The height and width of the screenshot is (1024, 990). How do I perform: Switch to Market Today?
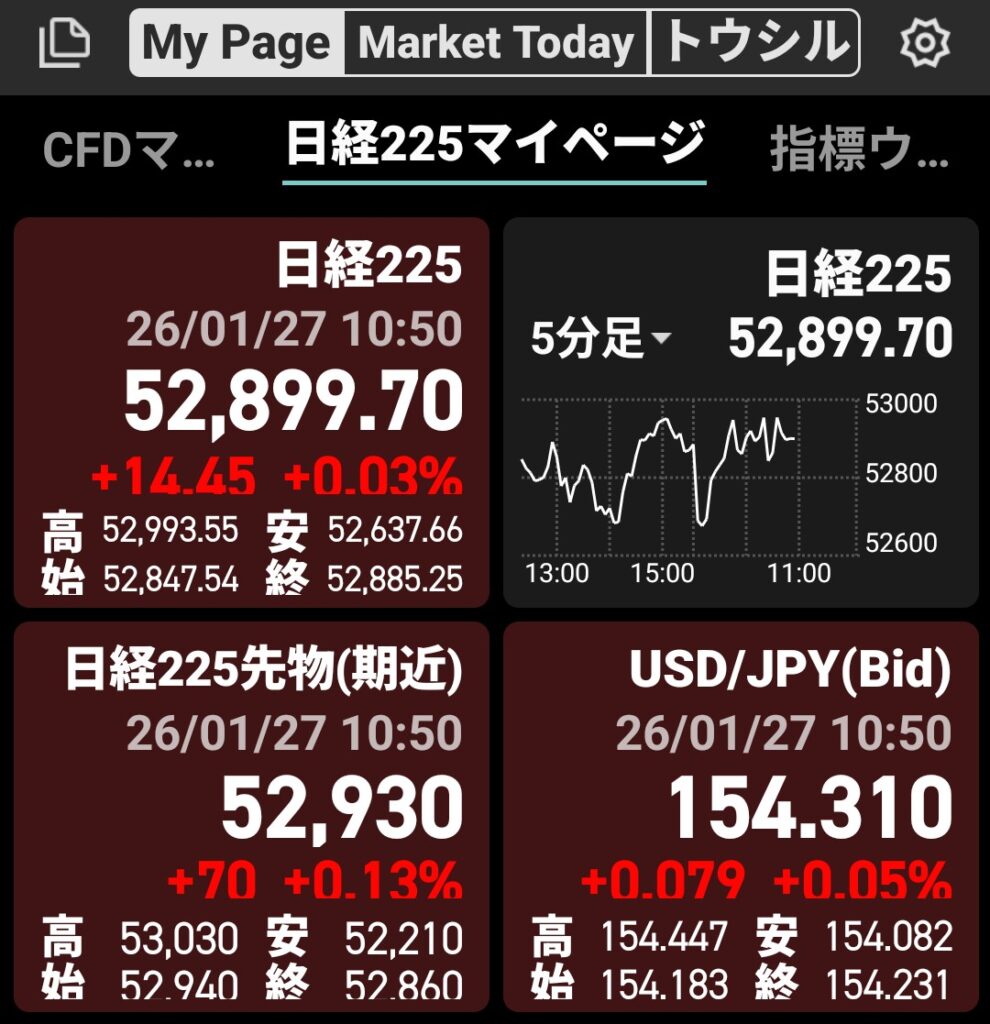pyautogui.click(x=496, y=43)
